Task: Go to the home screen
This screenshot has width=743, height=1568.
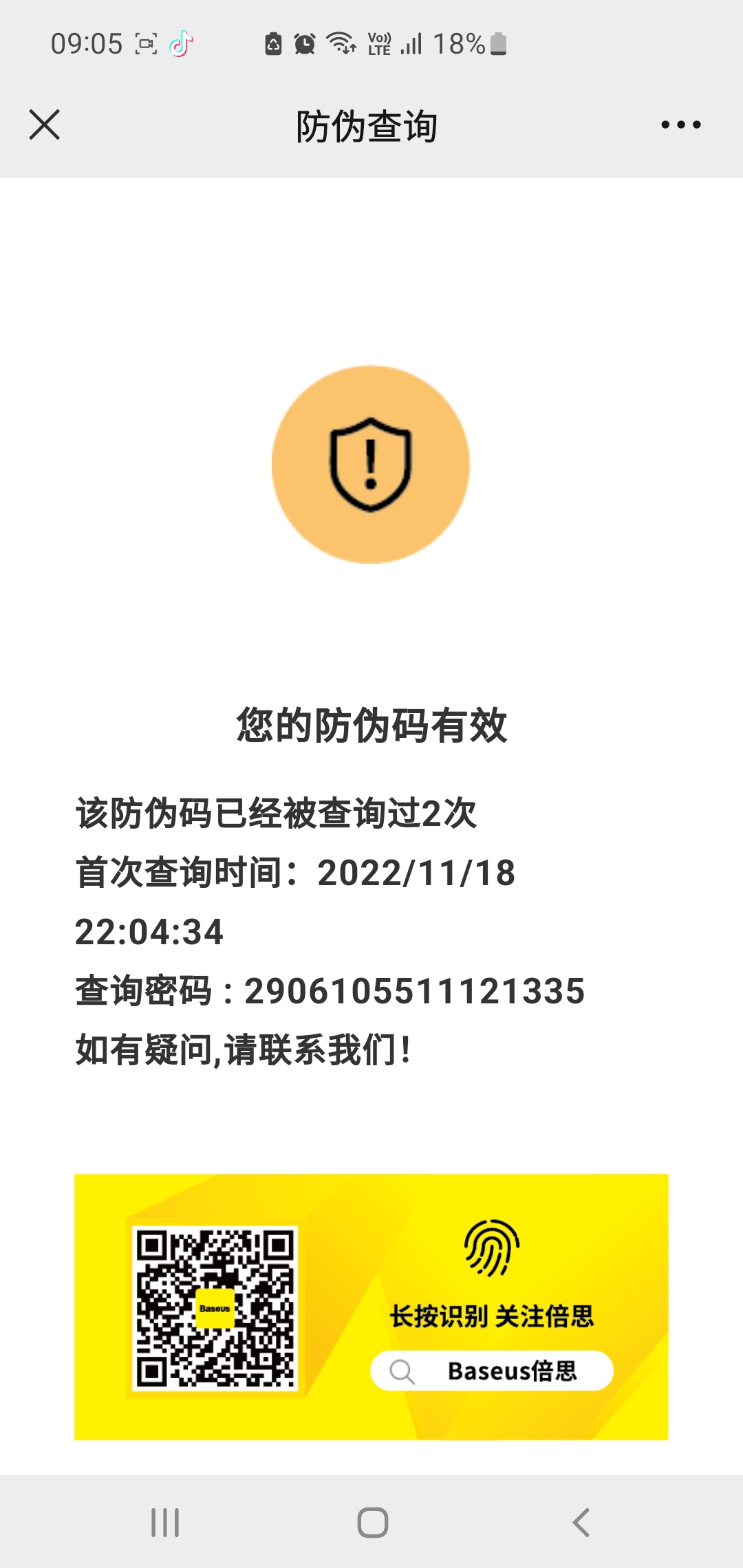Action: coord(372,1523)
